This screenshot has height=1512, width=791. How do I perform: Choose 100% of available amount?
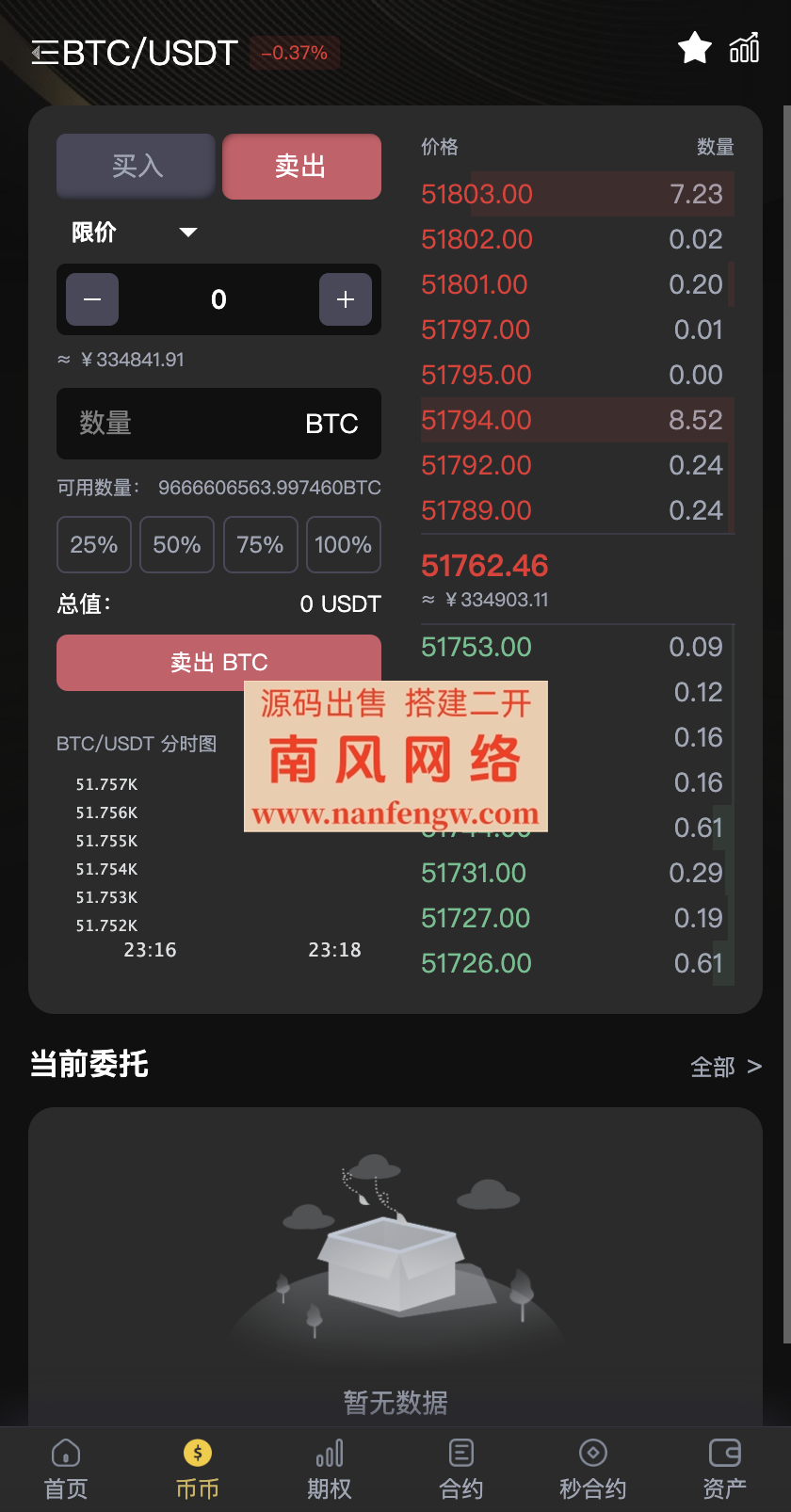[x=344, y=544]
